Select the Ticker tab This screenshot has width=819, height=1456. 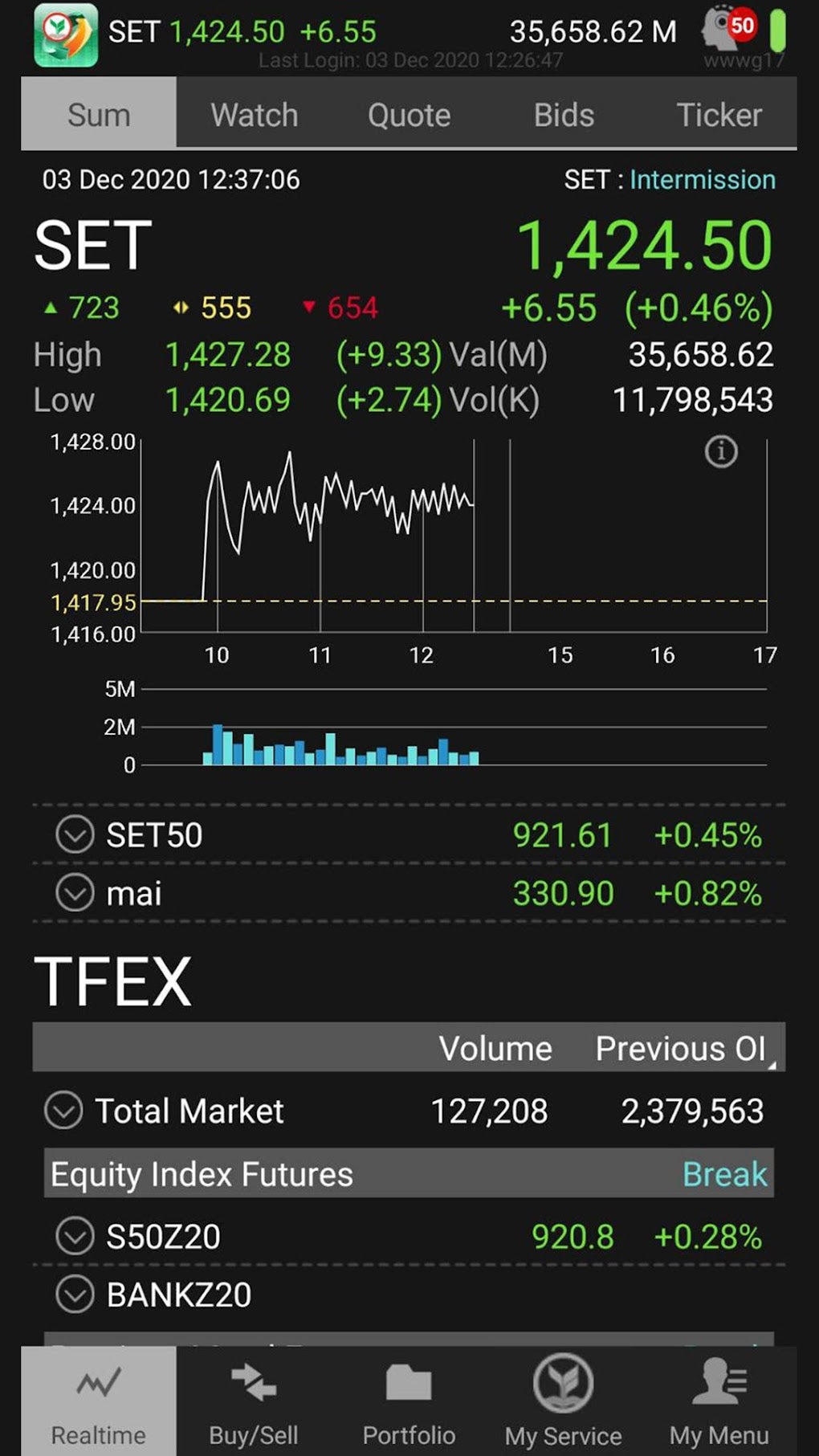tap(719, 115)
